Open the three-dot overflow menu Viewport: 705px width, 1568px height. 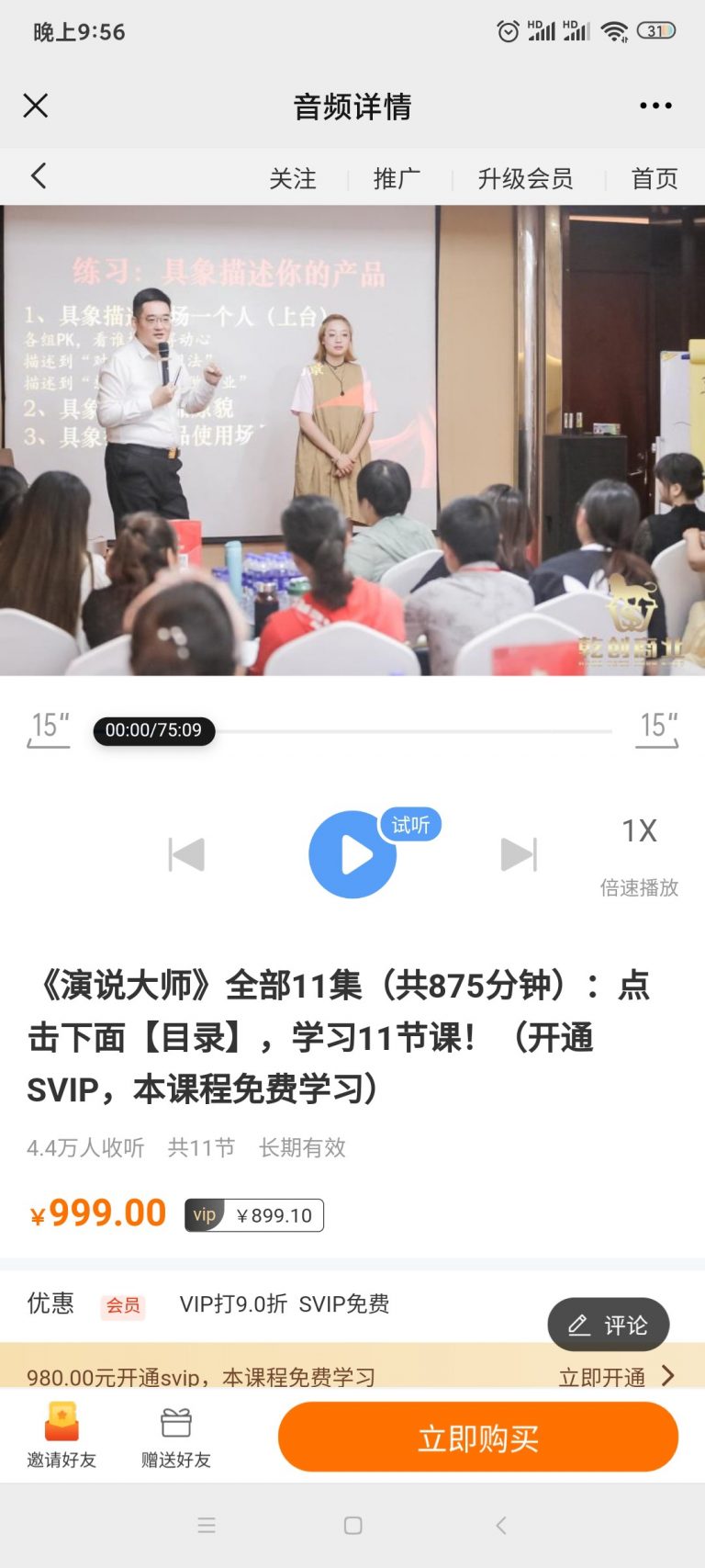coord(655,106)
